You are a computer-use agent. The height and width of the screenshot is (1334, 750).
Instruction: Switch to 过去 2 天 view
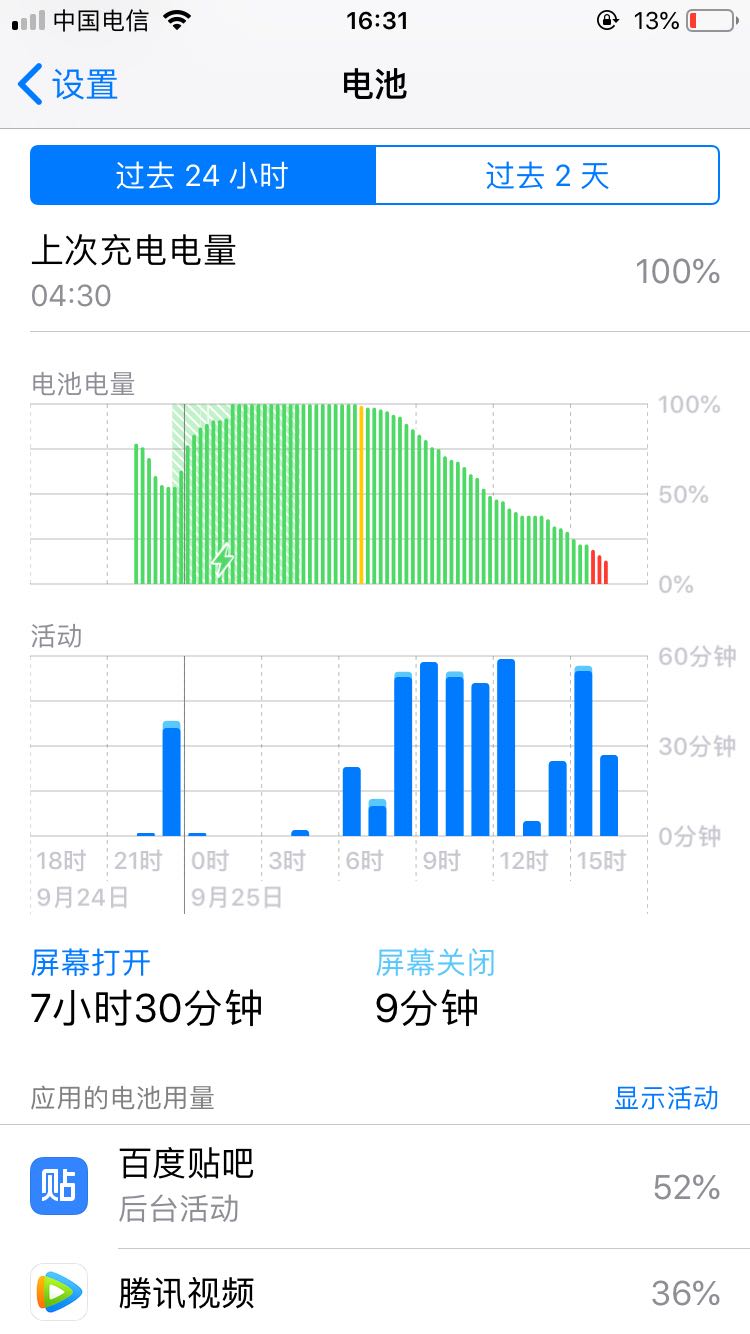(x=547, y=176)
